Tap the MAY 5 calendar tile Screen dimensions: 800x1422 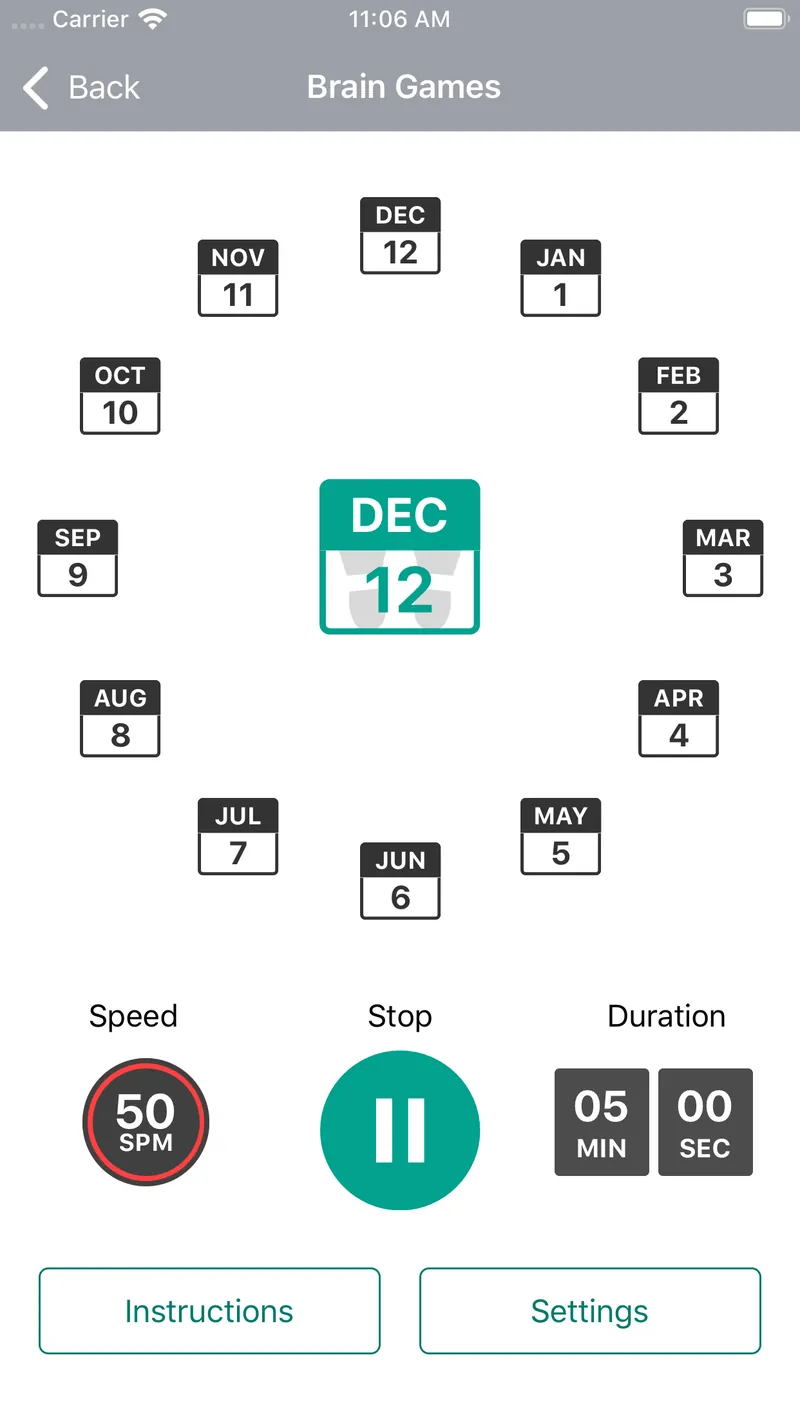pyautogui.click(x=560, y=837)
